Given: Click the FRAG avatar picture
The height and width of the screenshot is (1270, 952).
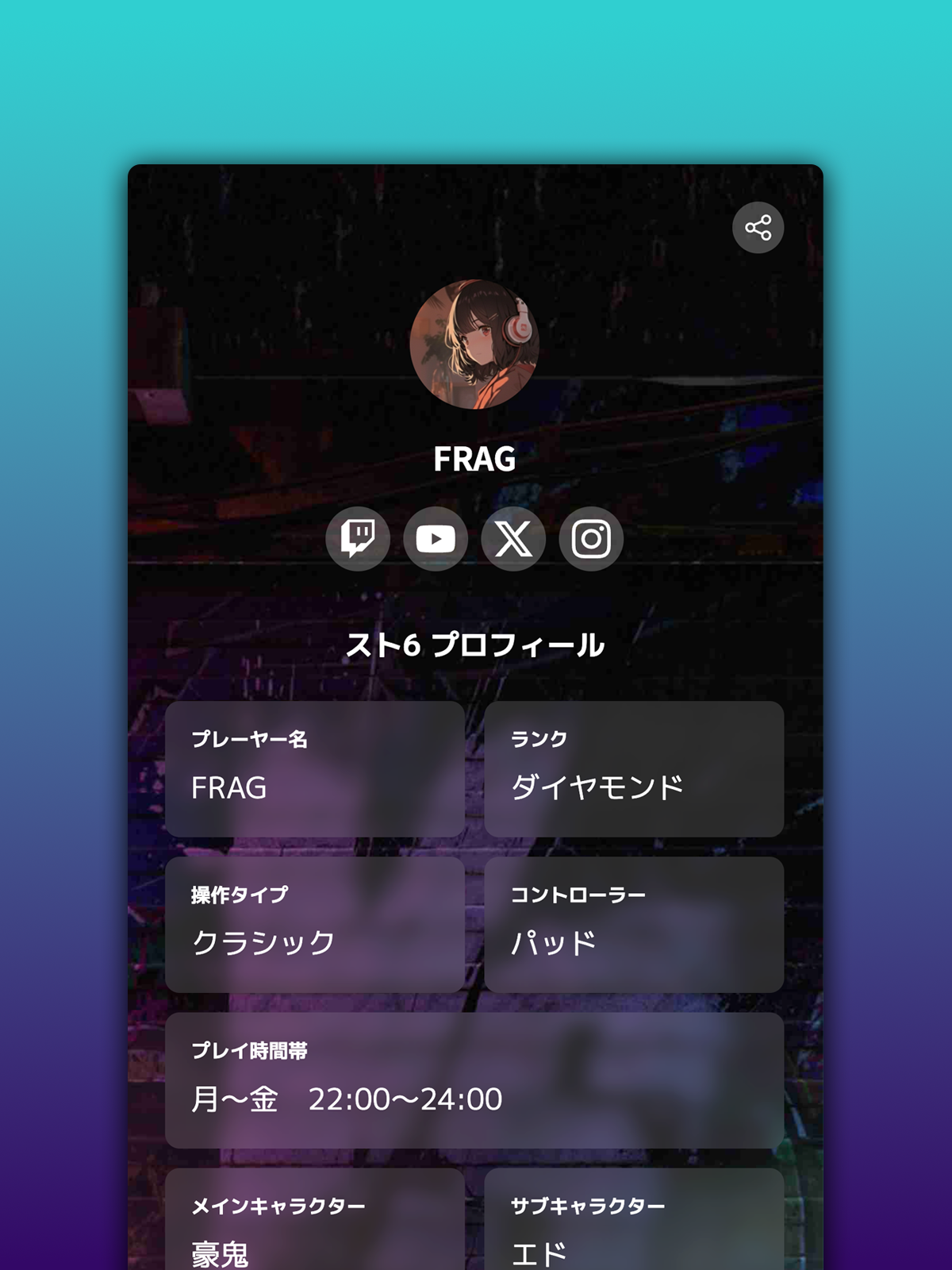Looking at the screenshot, I should pyautogui.click(x=475, y=346).
